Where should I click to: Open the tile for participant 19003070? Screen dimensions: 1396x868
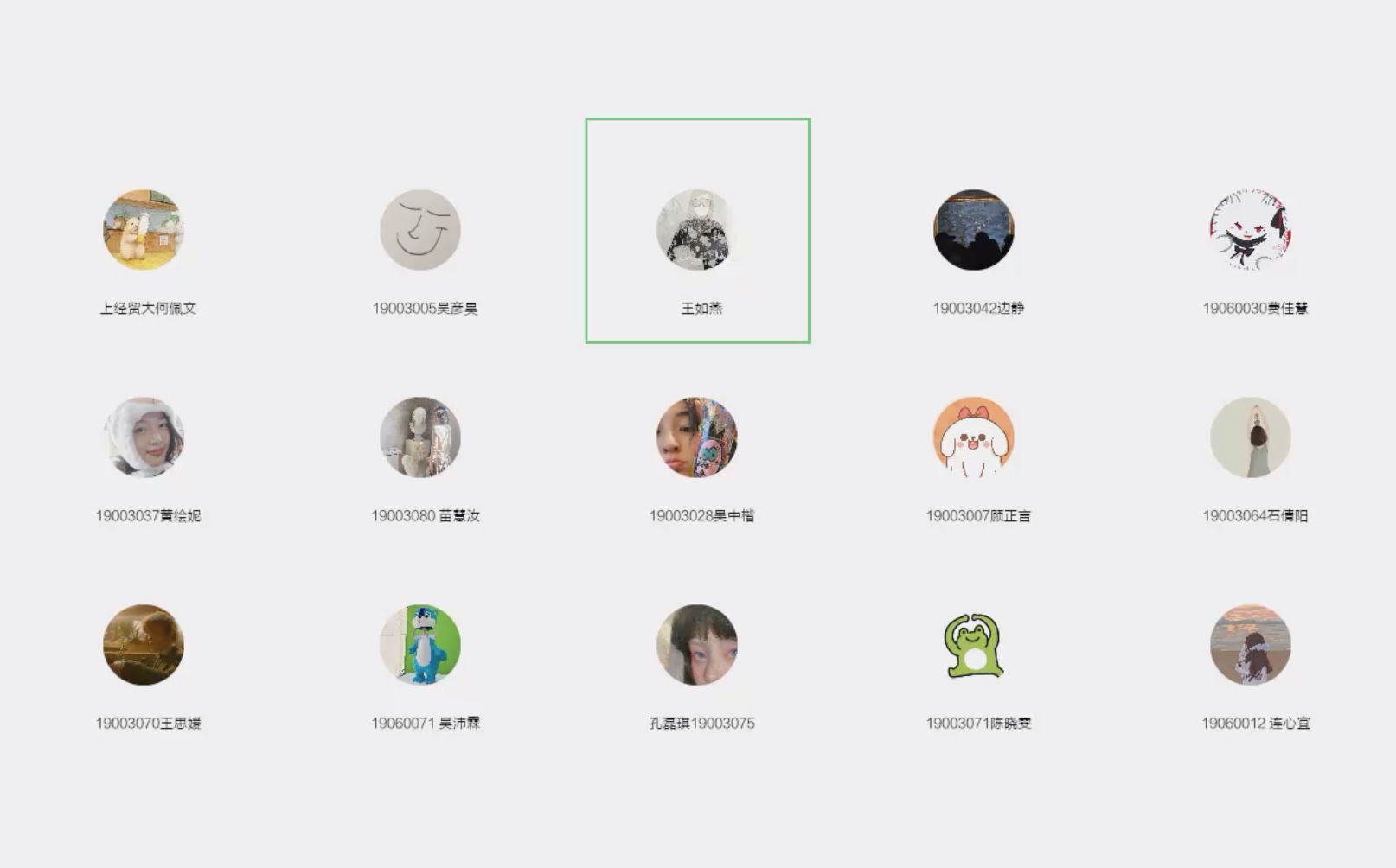[144, 645]
